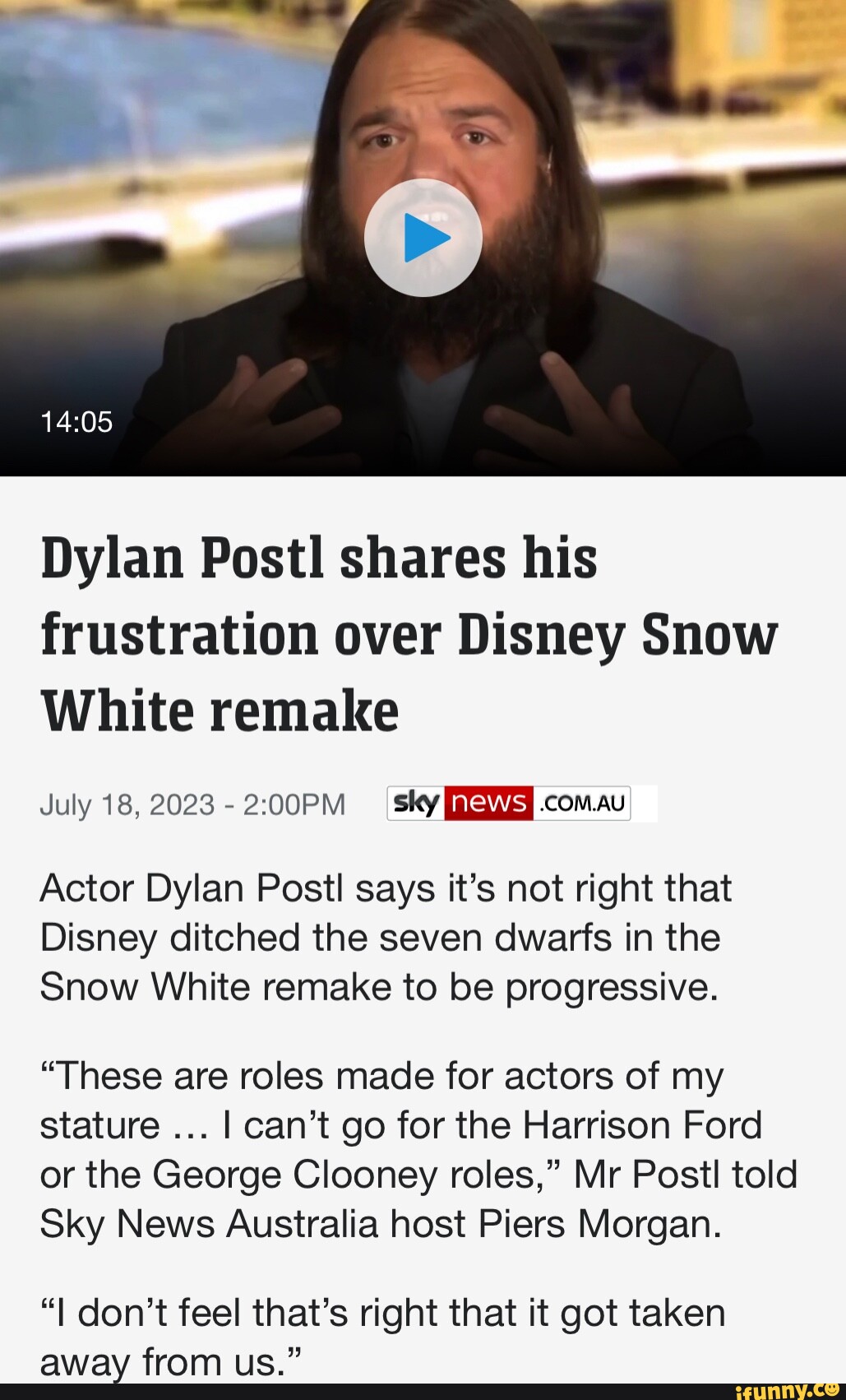Click the smiley face in the ifunny.co watermark
The image size is (846, 1400).
point(833,1390)
